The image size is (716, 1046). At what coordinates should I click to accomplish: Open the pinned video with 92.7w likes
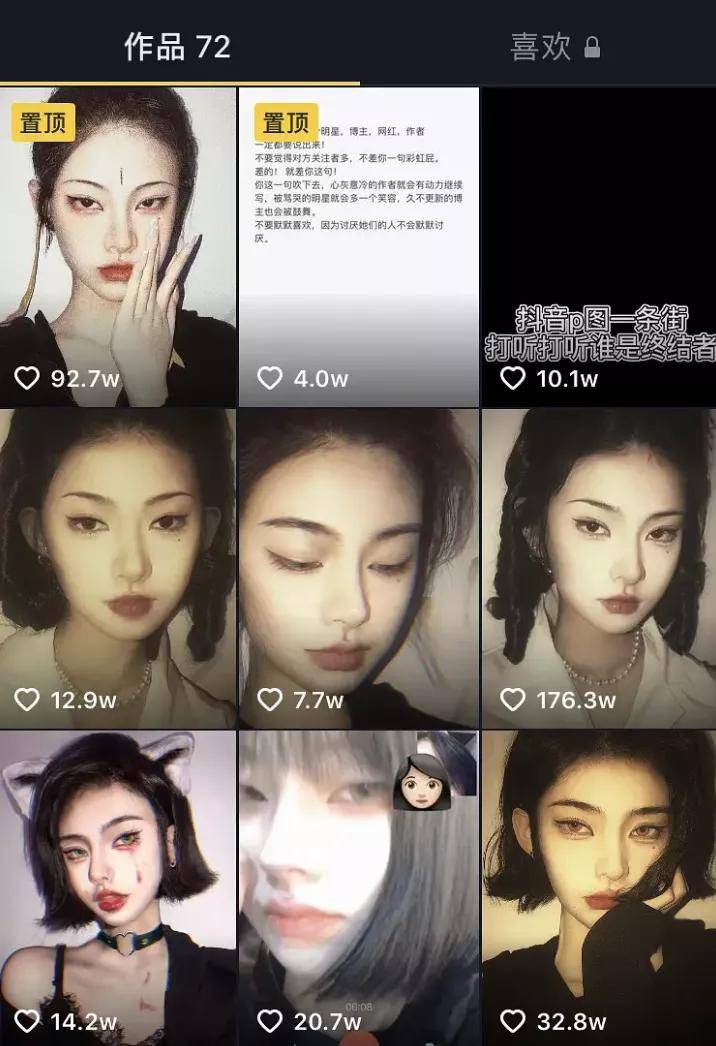click(x=118, y=246)
